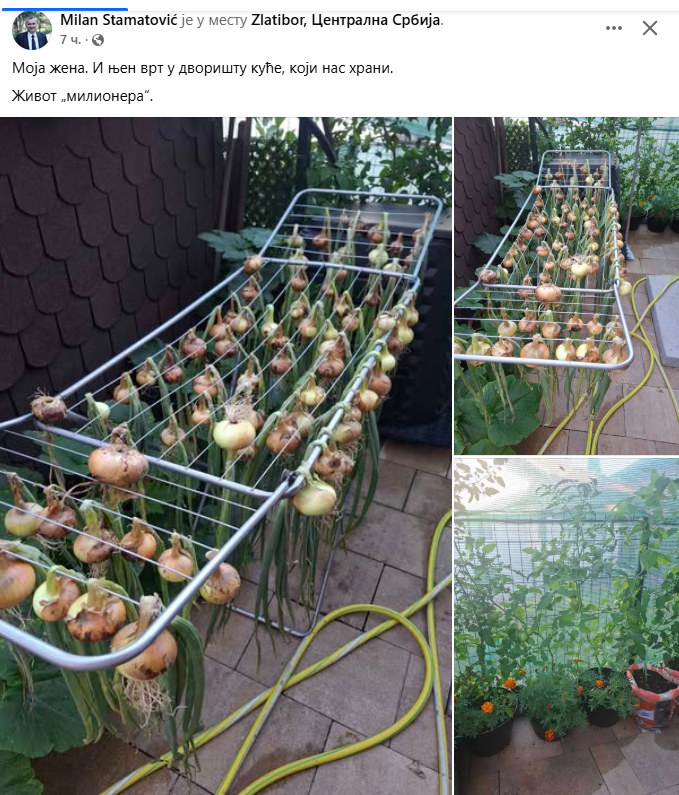Screen dimensions: 679x795
Task: Open the large onion drying rack photo
Action: tap(225, 455)
